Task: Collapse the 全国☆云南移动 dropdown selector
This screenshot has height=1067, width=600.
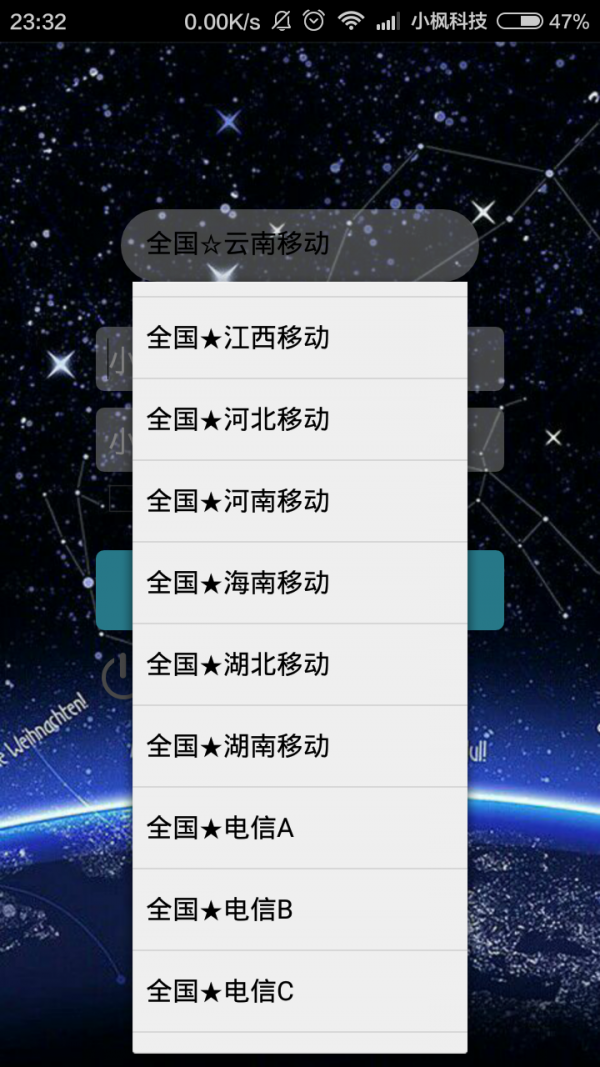Action: 299,244
